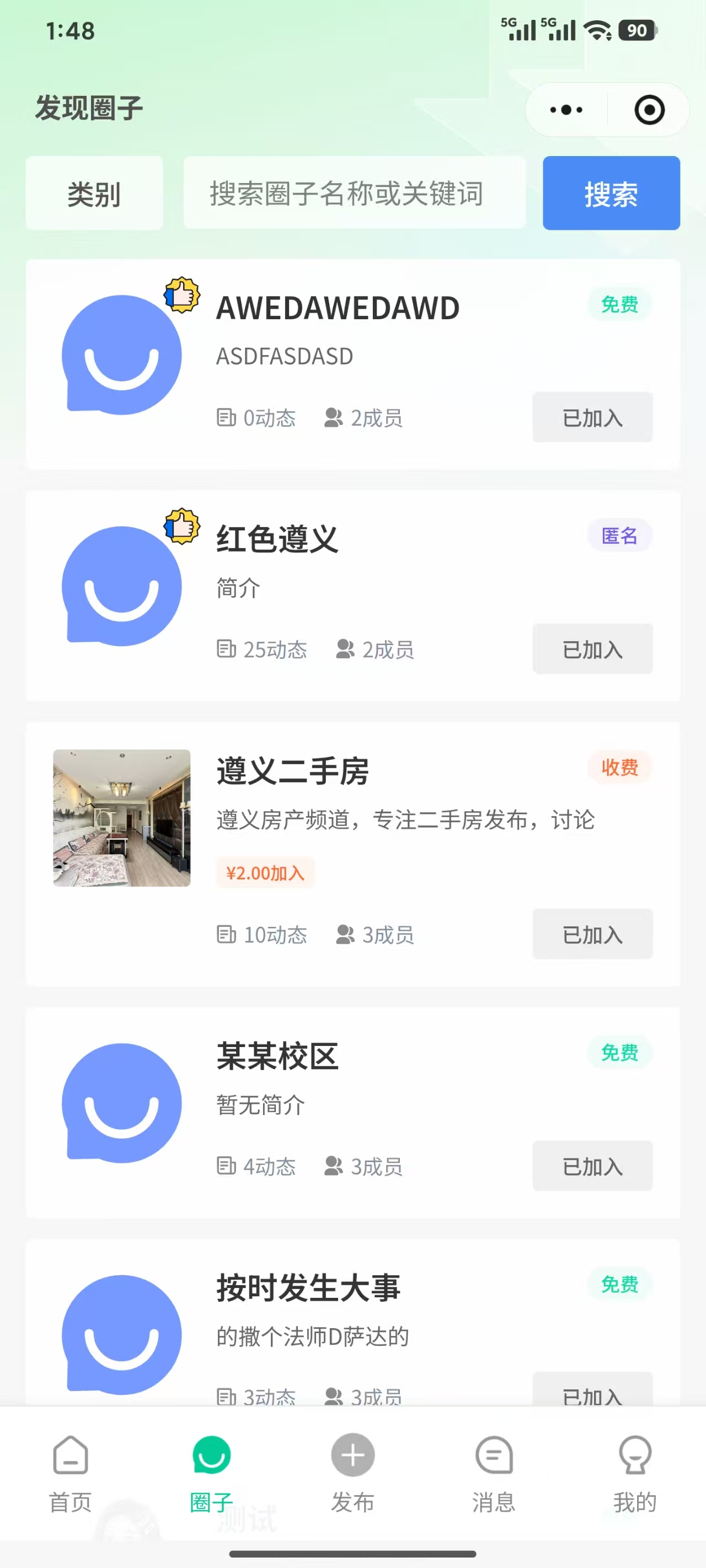
Task: Open the 某某校区 circle
Action: click(x=278, y=1056)
